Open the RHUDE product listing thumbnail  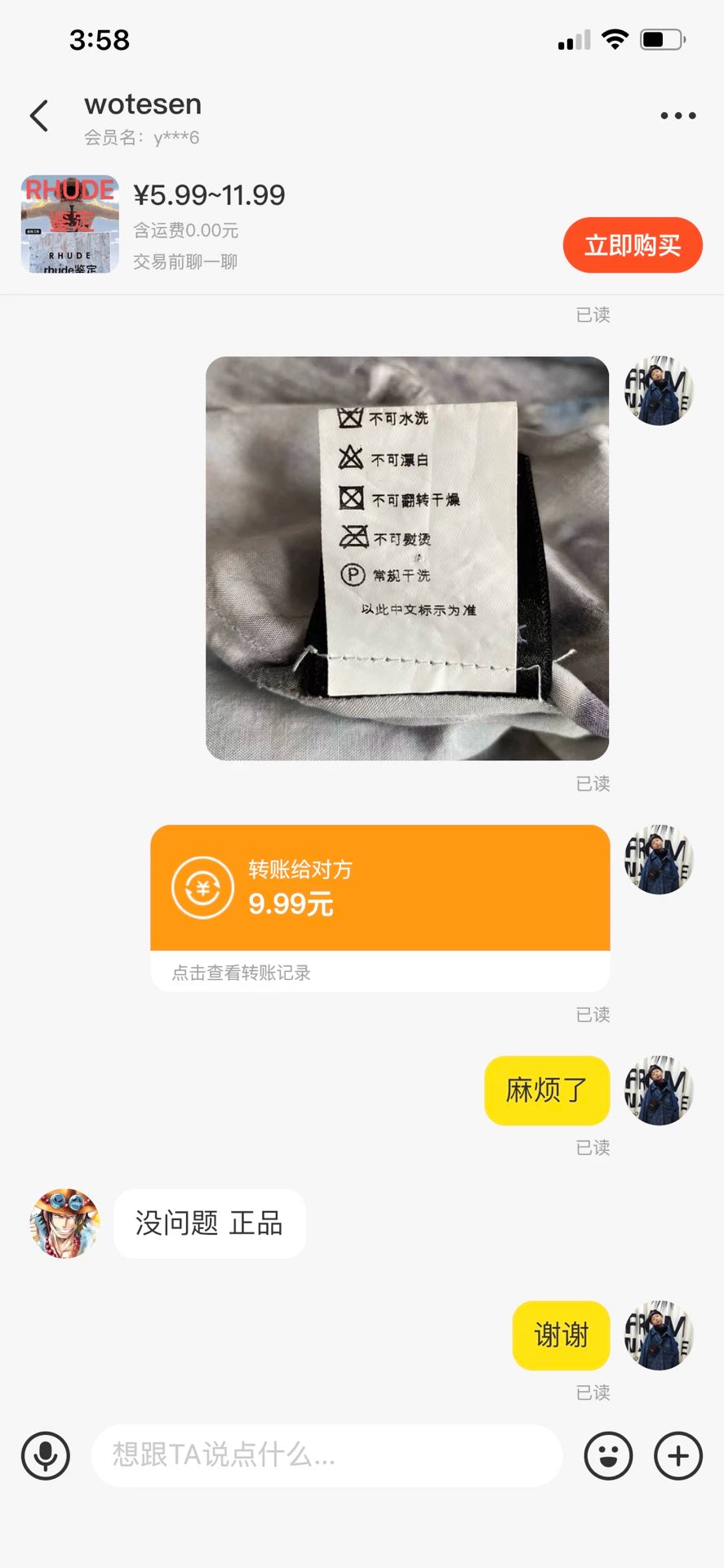(x=70, y=224)
